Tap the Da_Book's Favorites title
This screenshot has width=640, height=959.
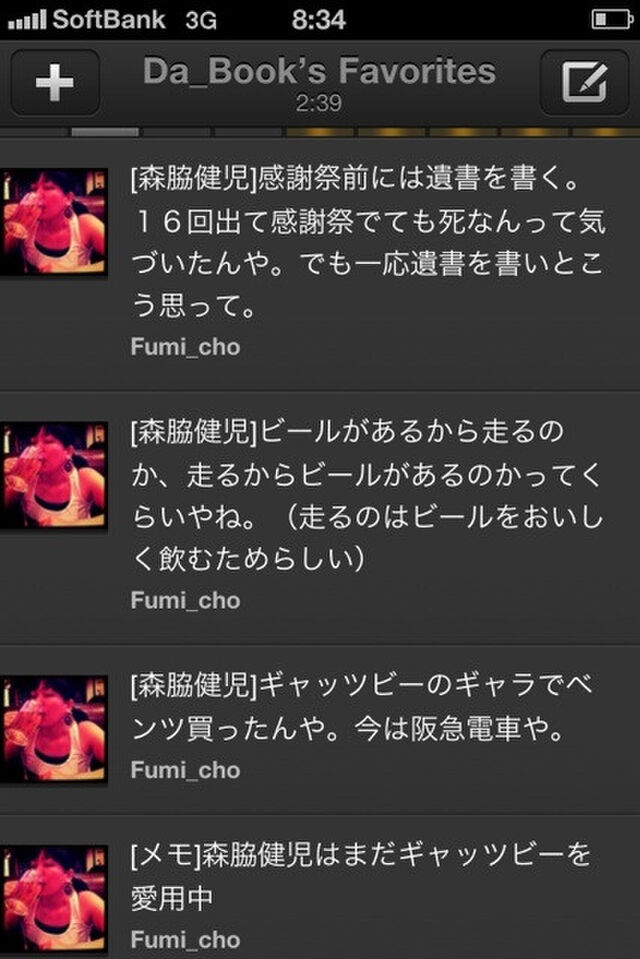pyautogui.click(x=319, y=72)
